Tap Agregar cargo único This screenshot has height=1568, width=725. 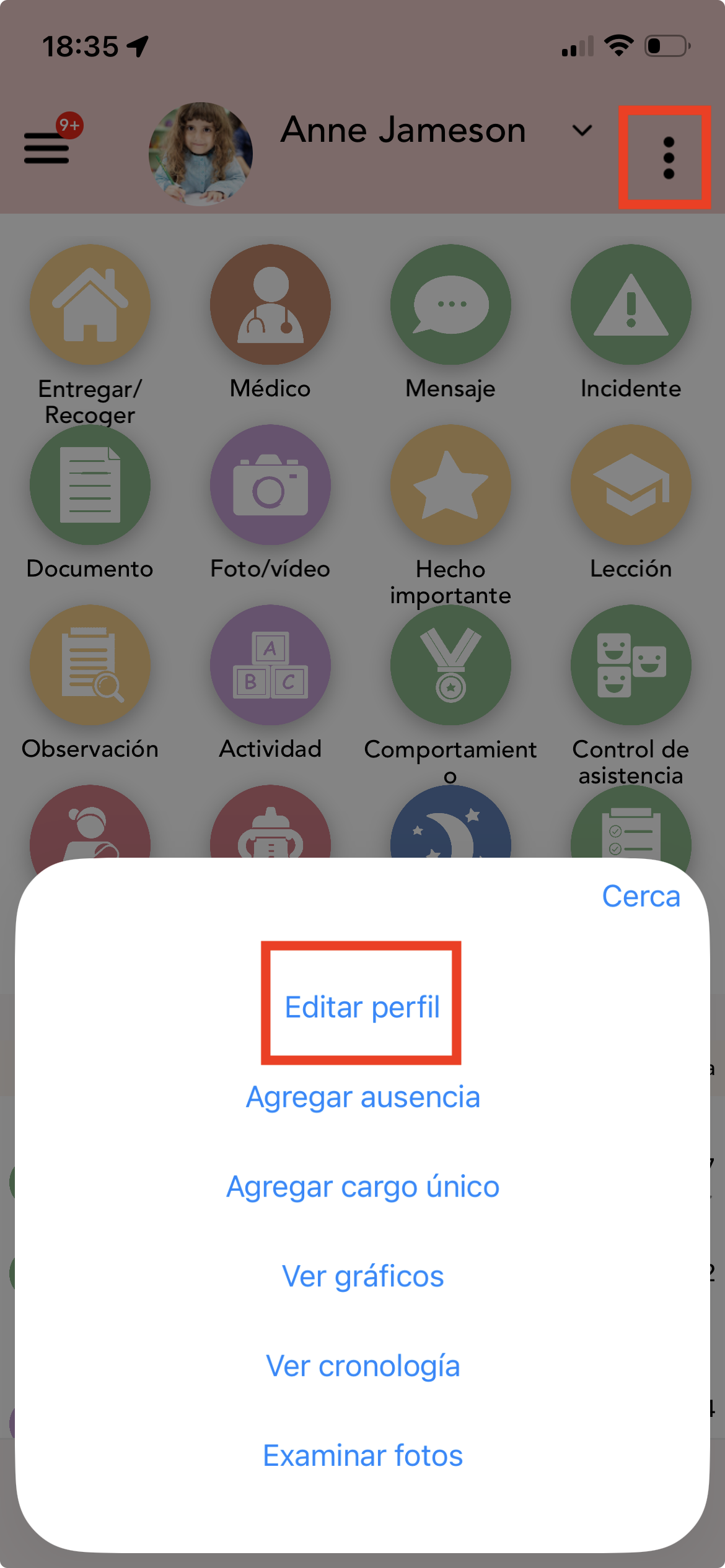[x=362, y=1187]
